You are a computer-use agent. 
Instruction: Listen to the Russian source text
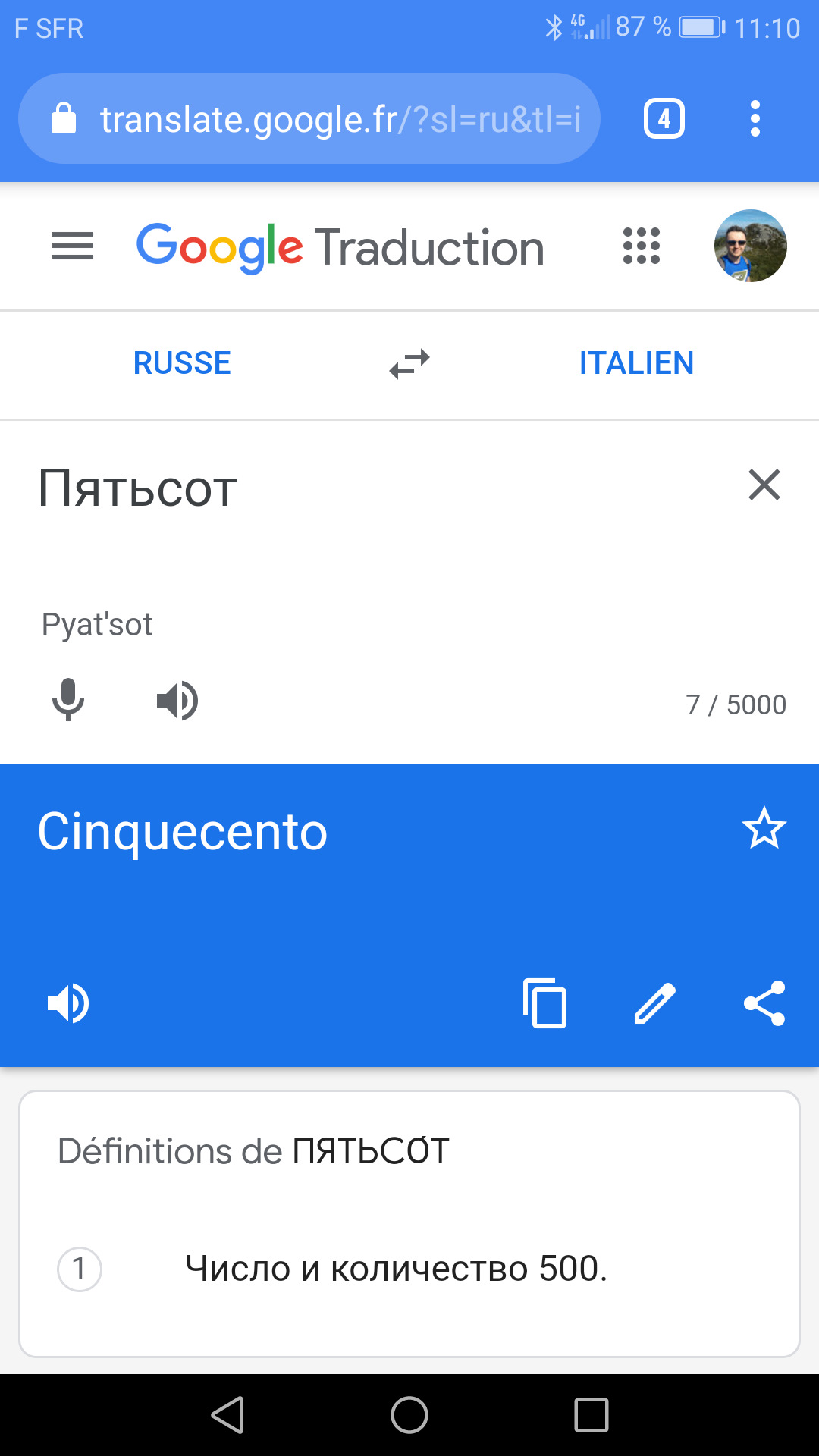point(177,700)
